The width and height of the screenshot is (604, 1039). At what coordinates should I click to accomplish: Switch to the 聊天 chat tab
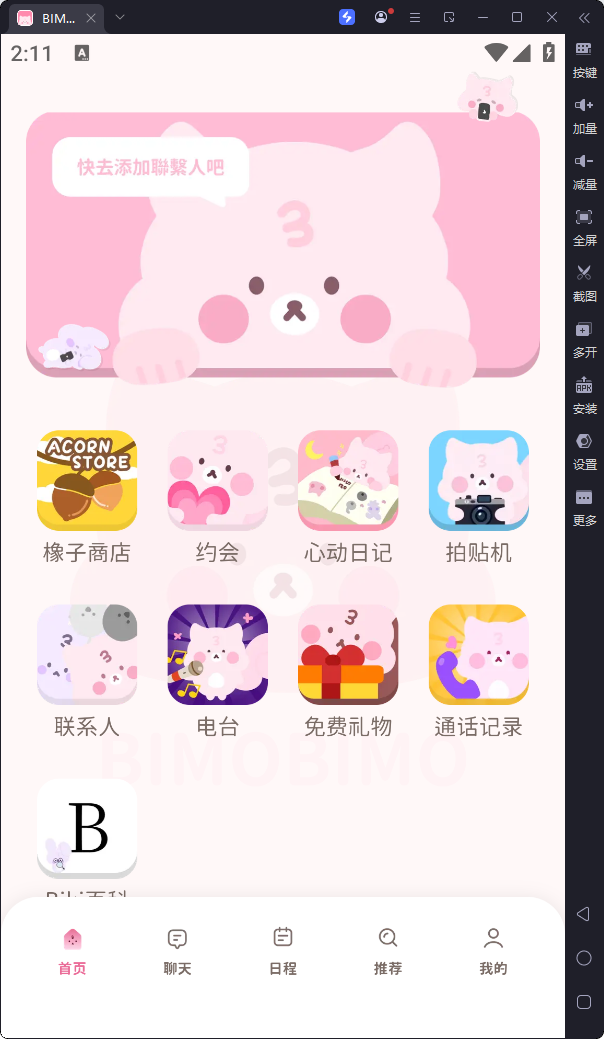177,951
